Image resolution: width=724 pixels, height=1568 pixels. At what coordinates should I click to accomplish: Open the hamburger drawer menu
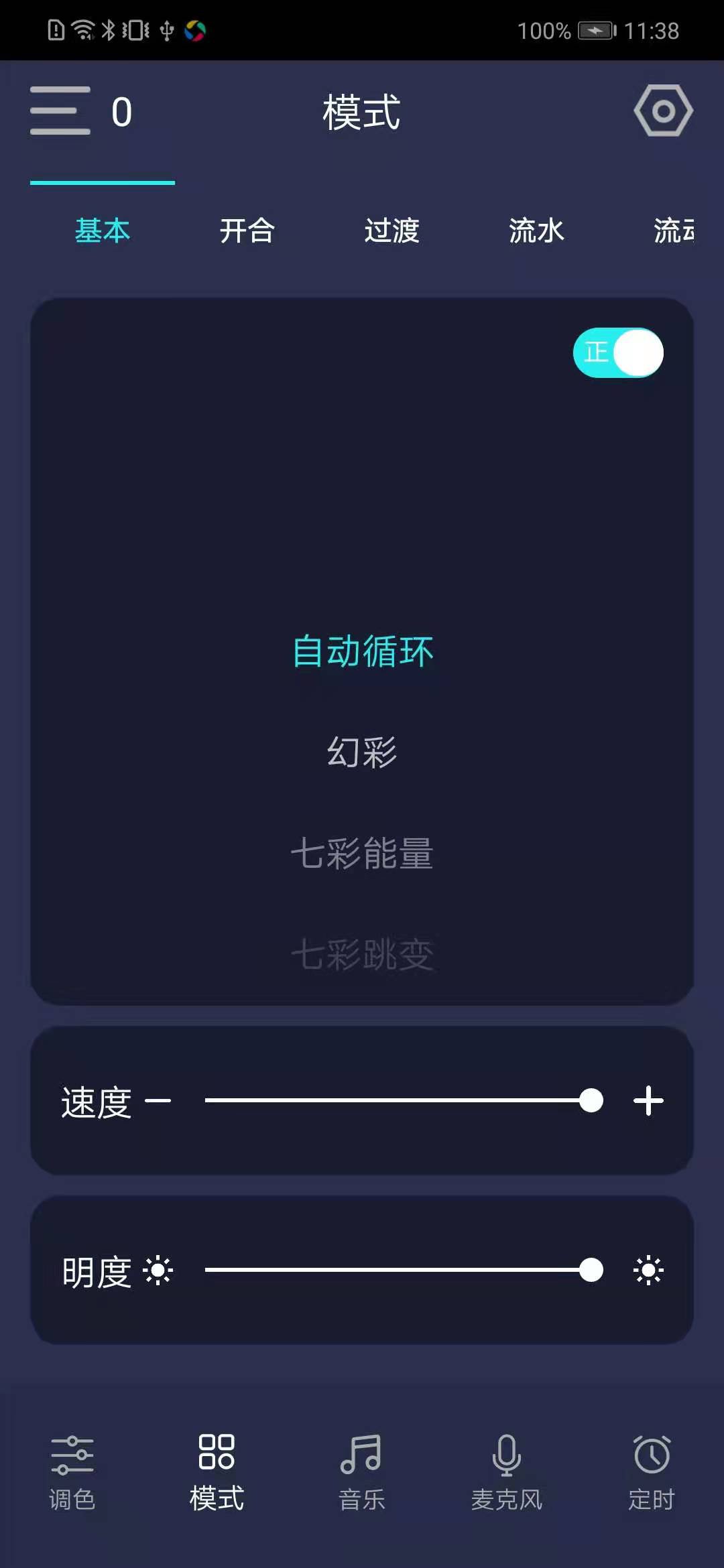pyautogui.click(x=60, y=111)
